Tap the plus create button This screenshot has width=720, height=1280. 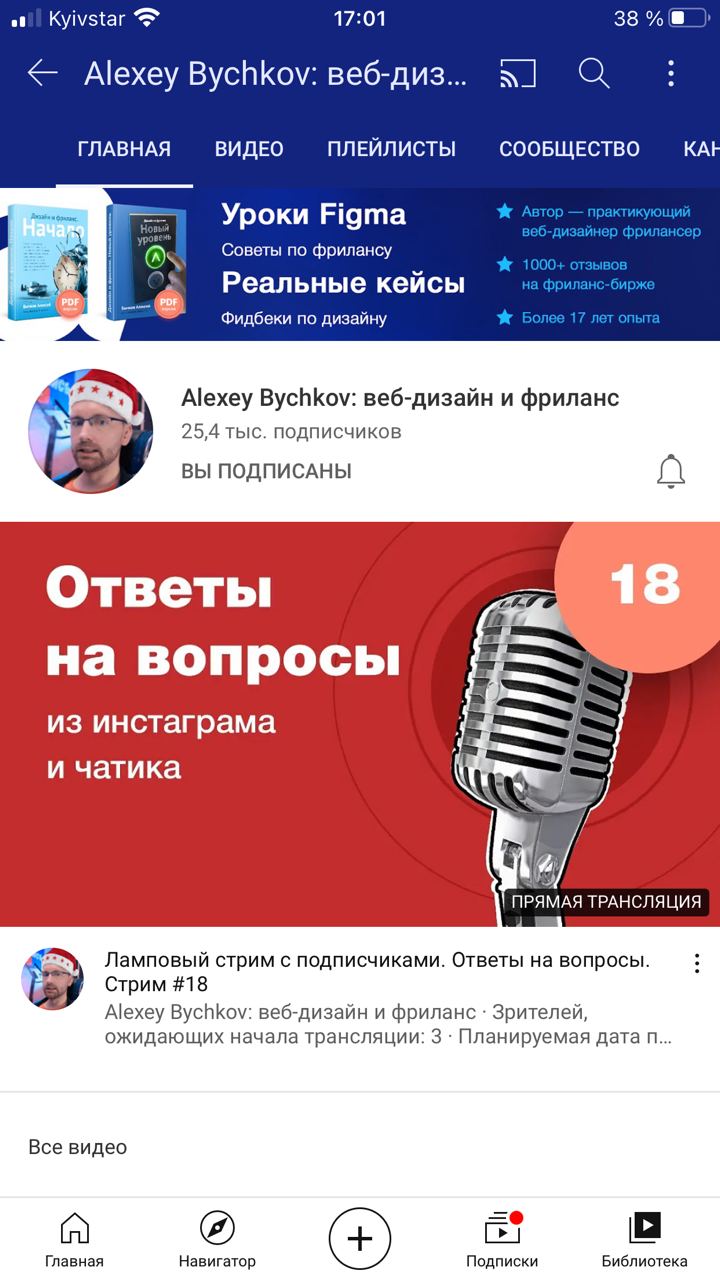[x=360, y=1238]
